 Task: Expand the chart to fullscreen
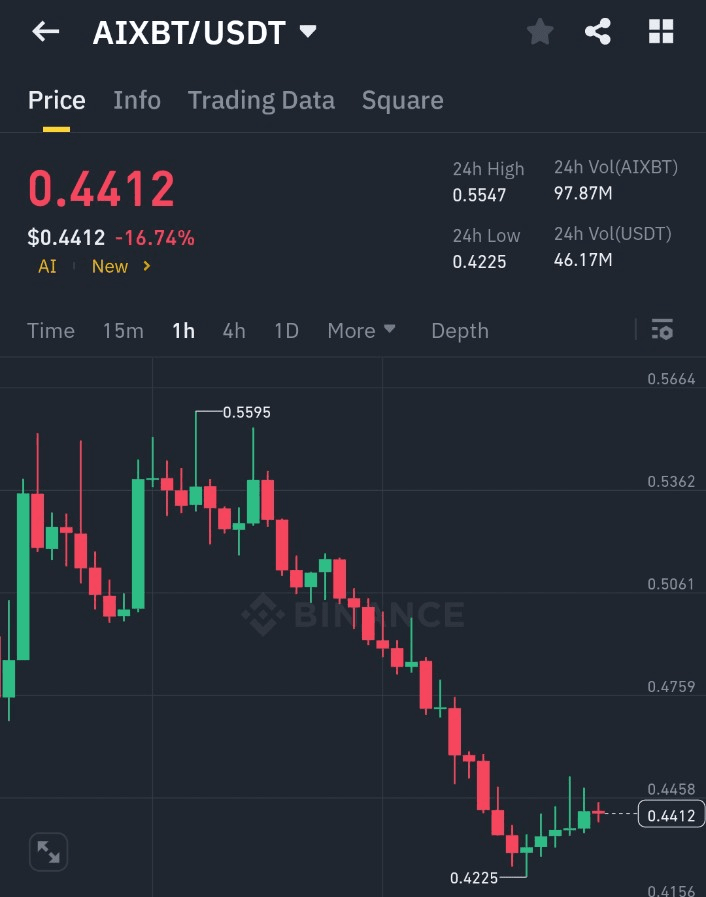[x=48, y=852]
